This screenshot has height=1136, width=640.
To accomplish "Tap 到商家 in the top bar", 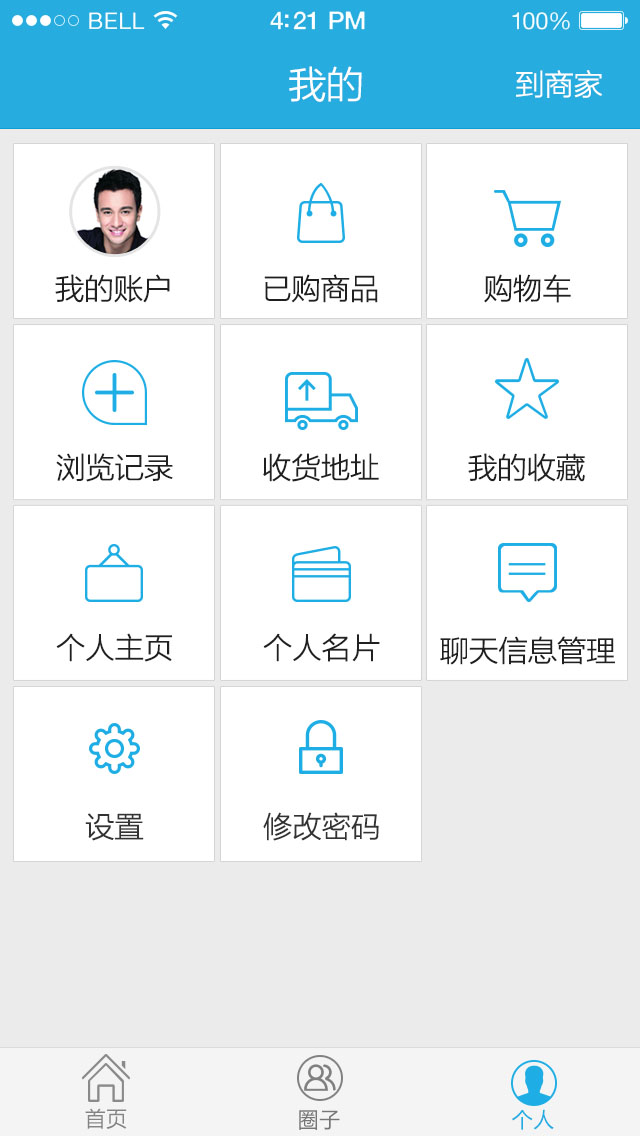I will tap(558, 85).
